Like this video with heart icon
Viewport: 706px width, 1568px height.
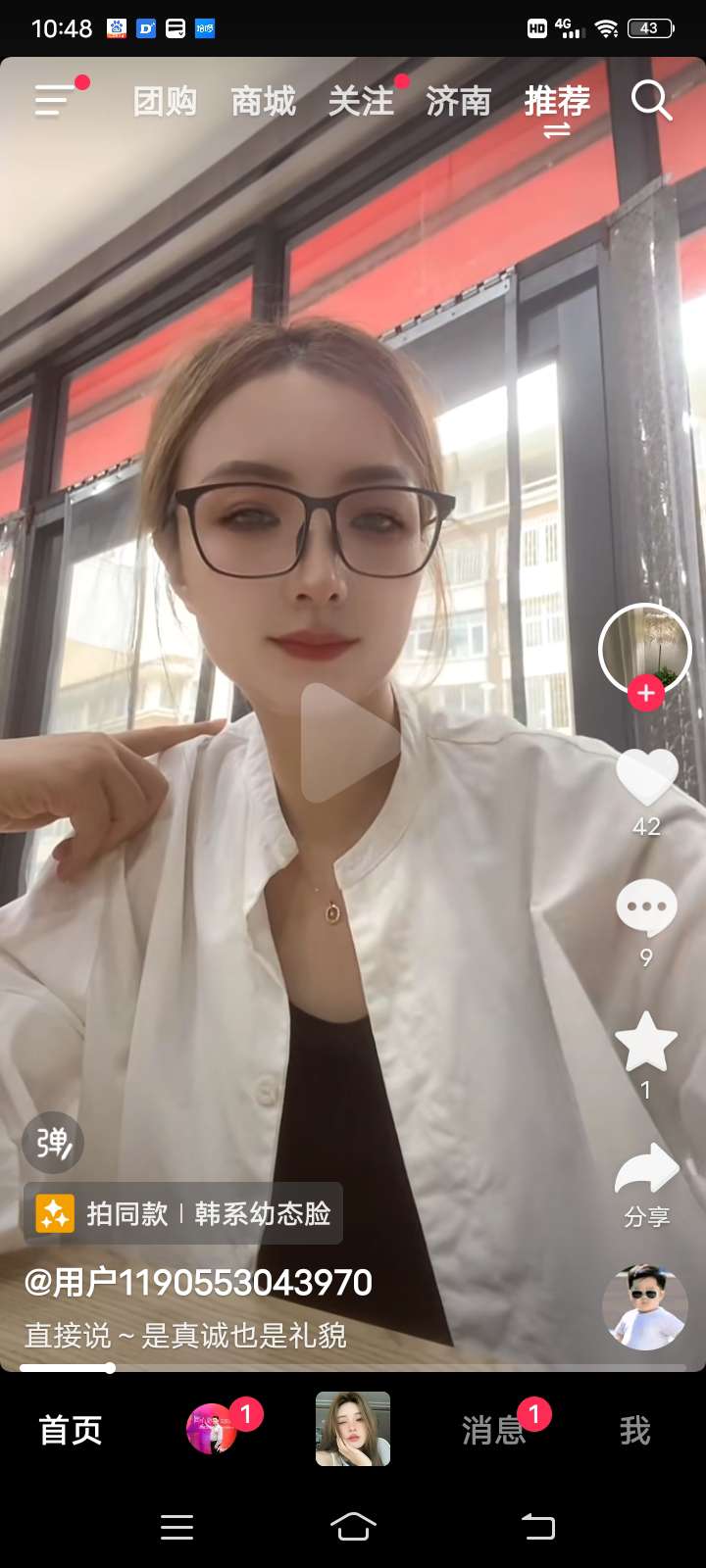pyautogui.click(x=646, y=777)
